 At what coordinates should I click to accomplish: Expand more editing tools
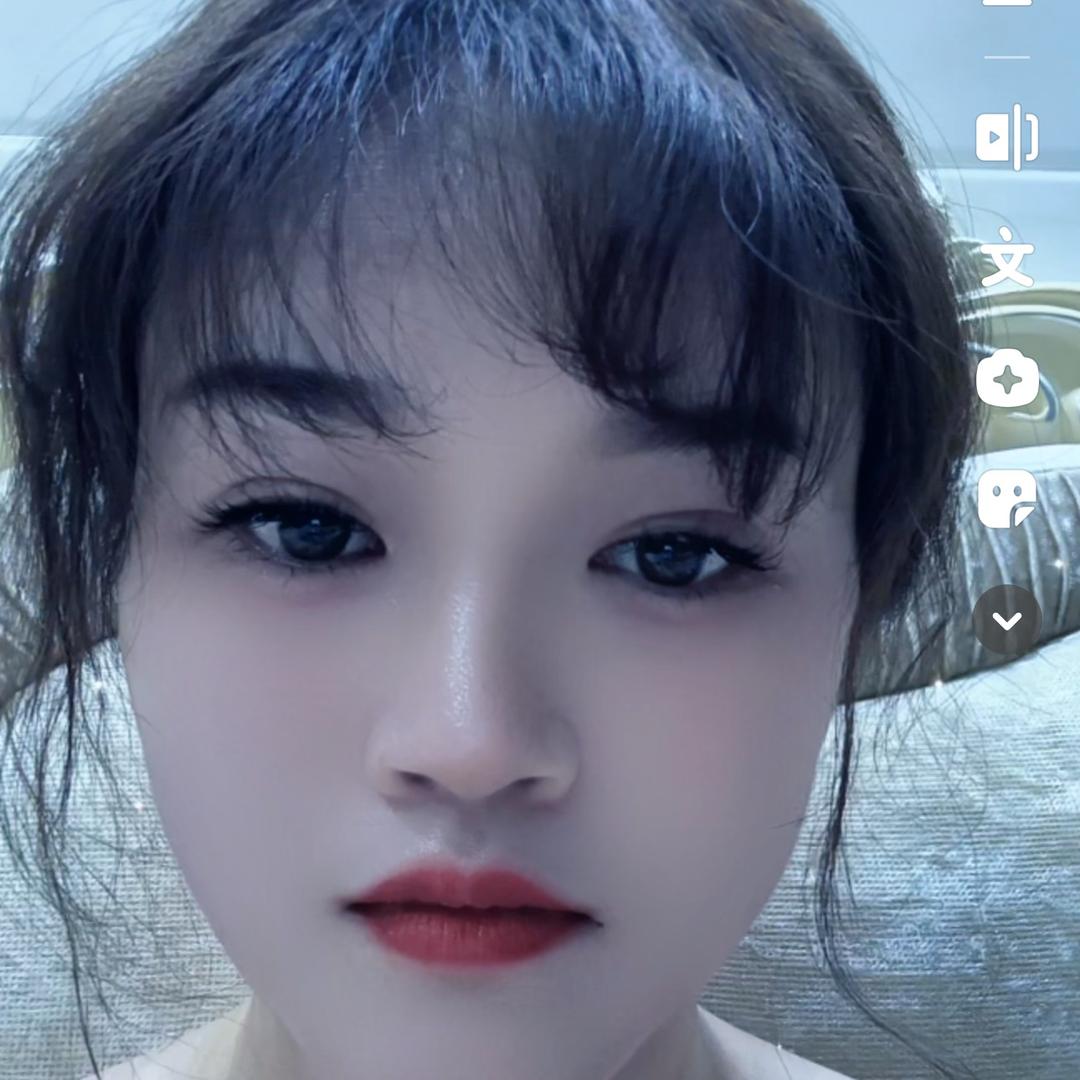pos(1007,621)
